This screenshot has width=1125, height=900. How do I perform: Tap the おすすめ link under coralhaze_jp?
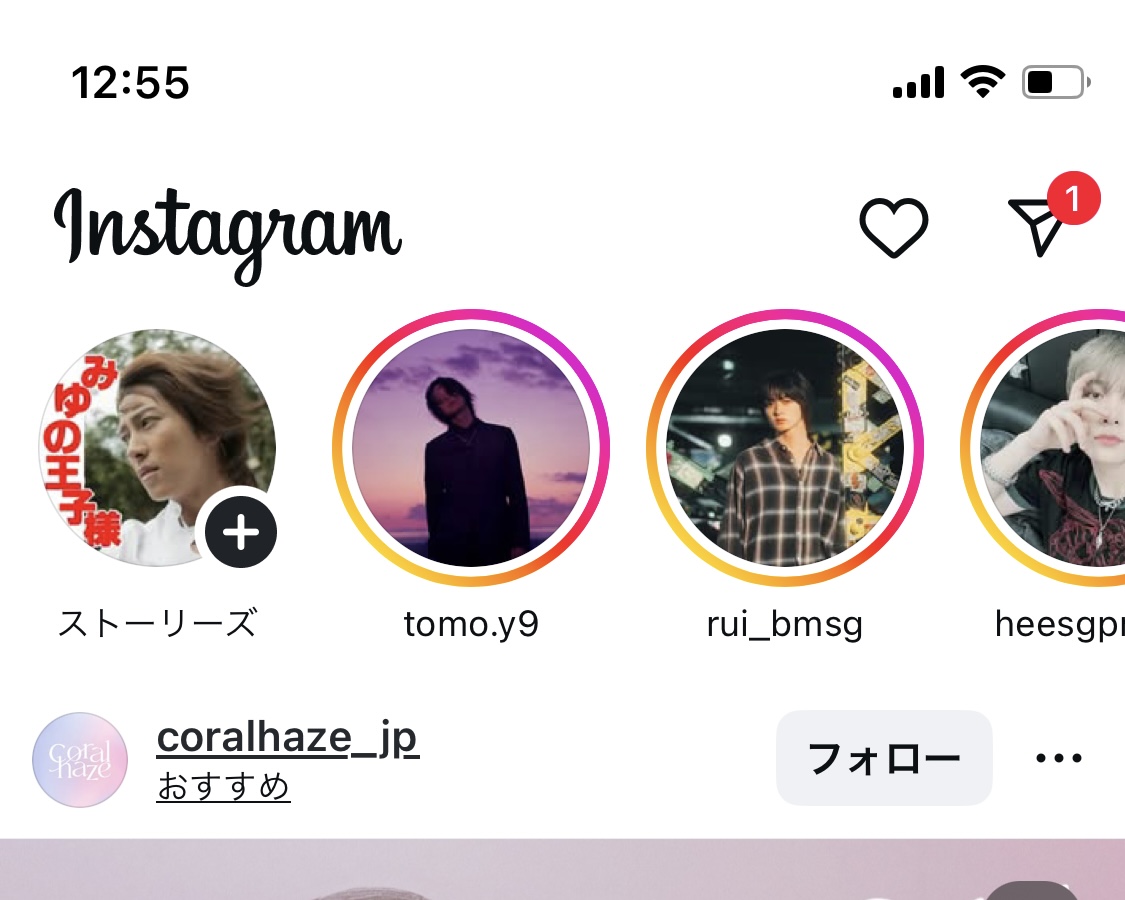(223, 787)
